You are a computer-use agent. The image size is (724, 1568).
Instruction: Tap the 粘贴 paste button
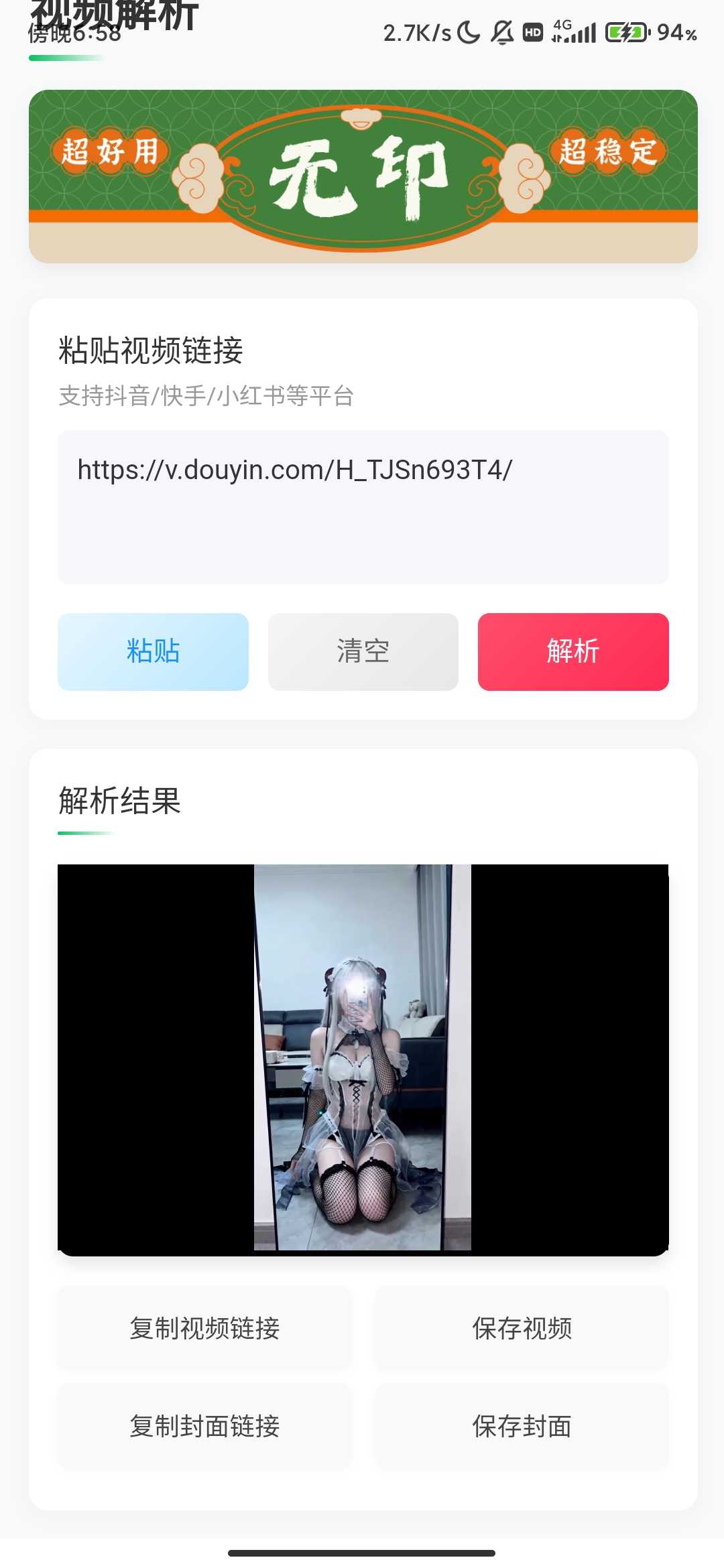pyautogui.click(x=153, y=651)
